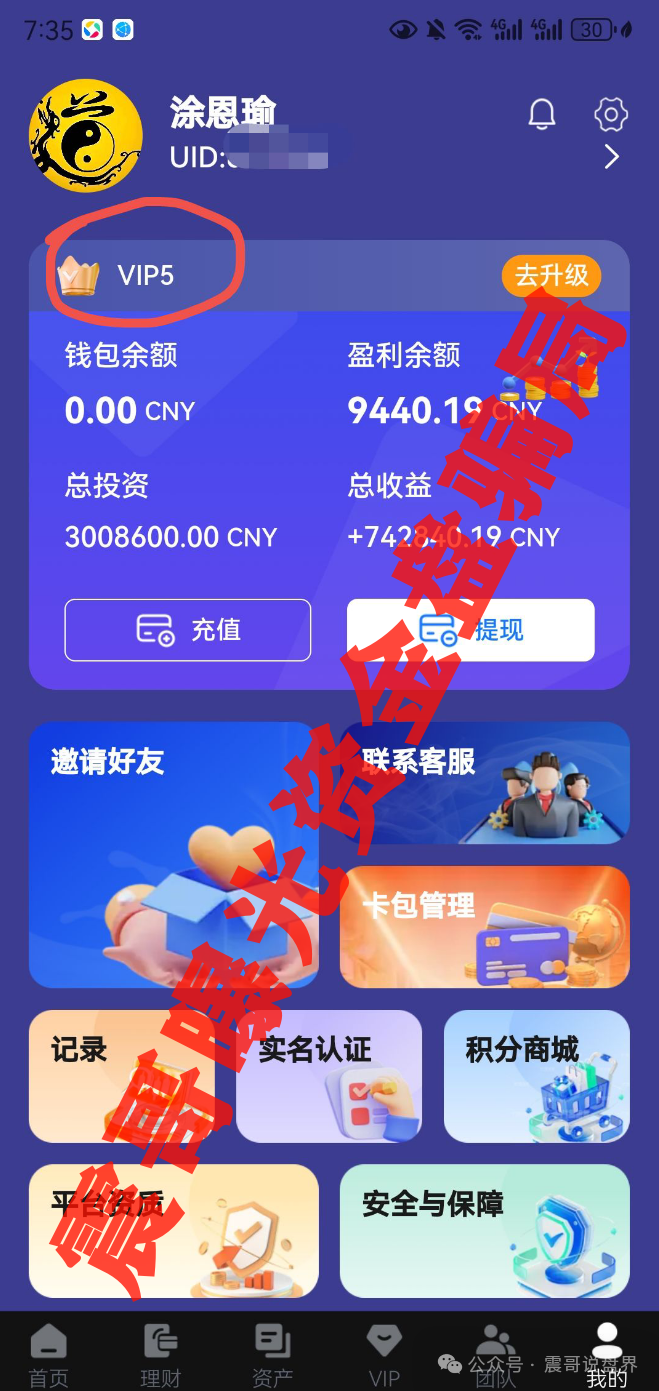Tap the 充值 recharge button

tap(188, 630)
